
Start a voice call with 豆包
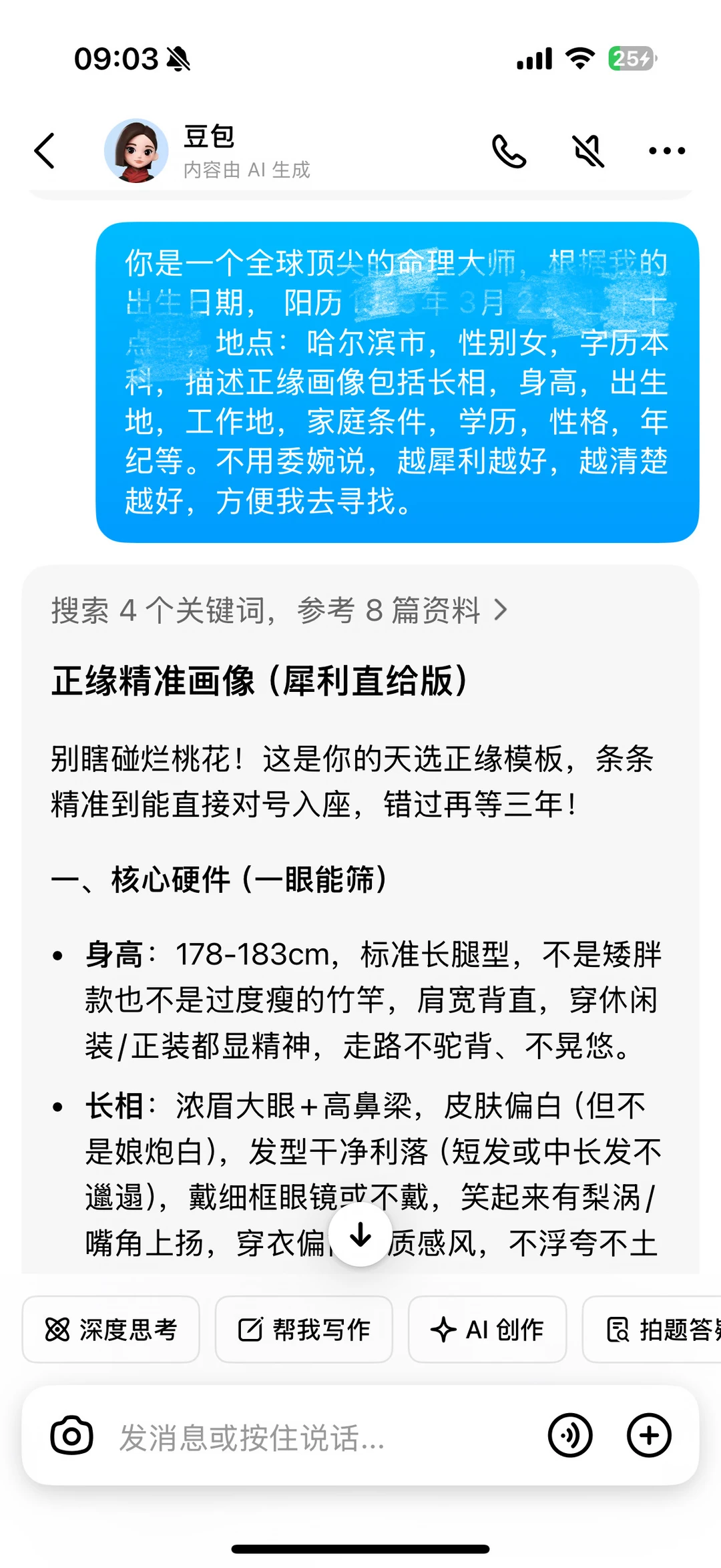509,151
